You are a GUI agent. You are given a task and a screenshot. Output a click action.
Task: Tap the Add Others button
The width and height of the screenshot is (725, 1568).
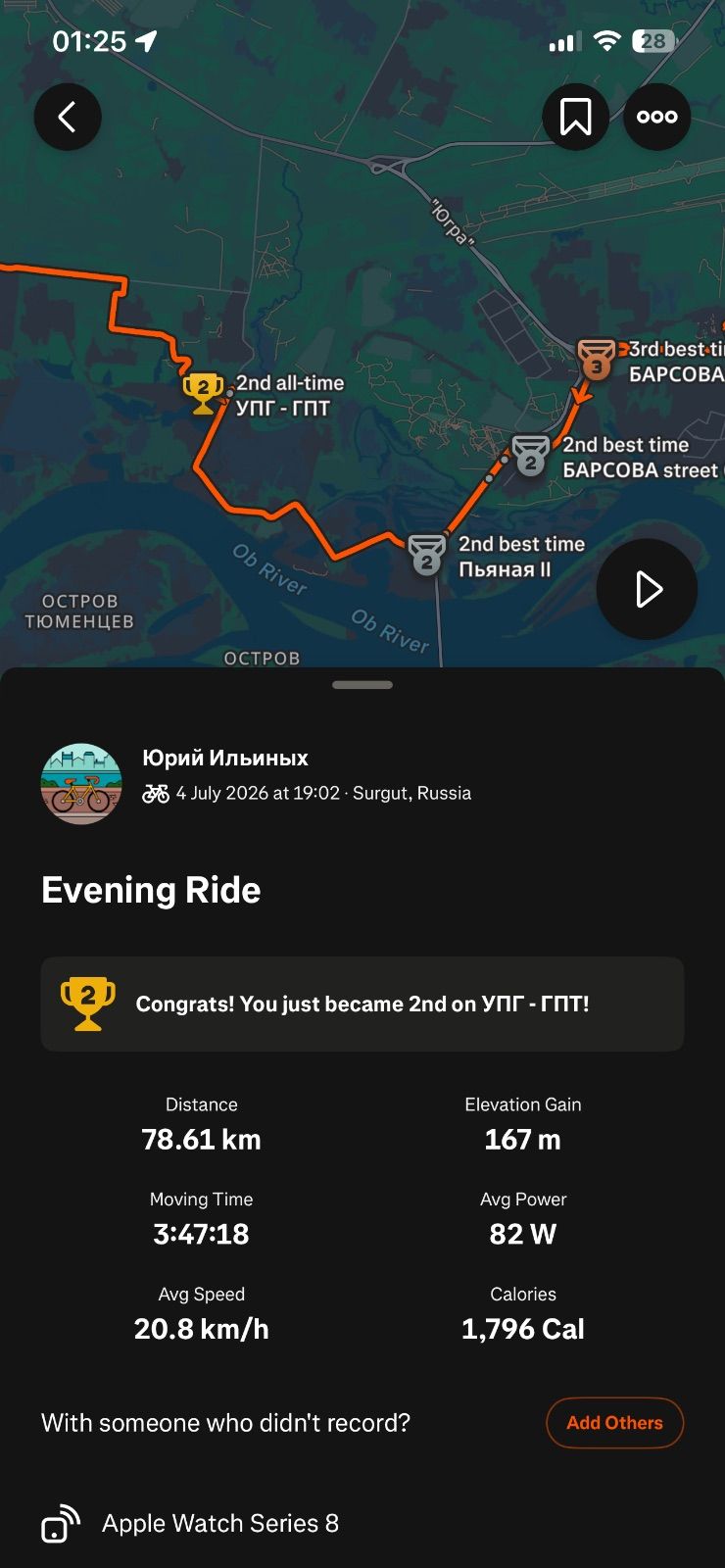pos(614,1423)
